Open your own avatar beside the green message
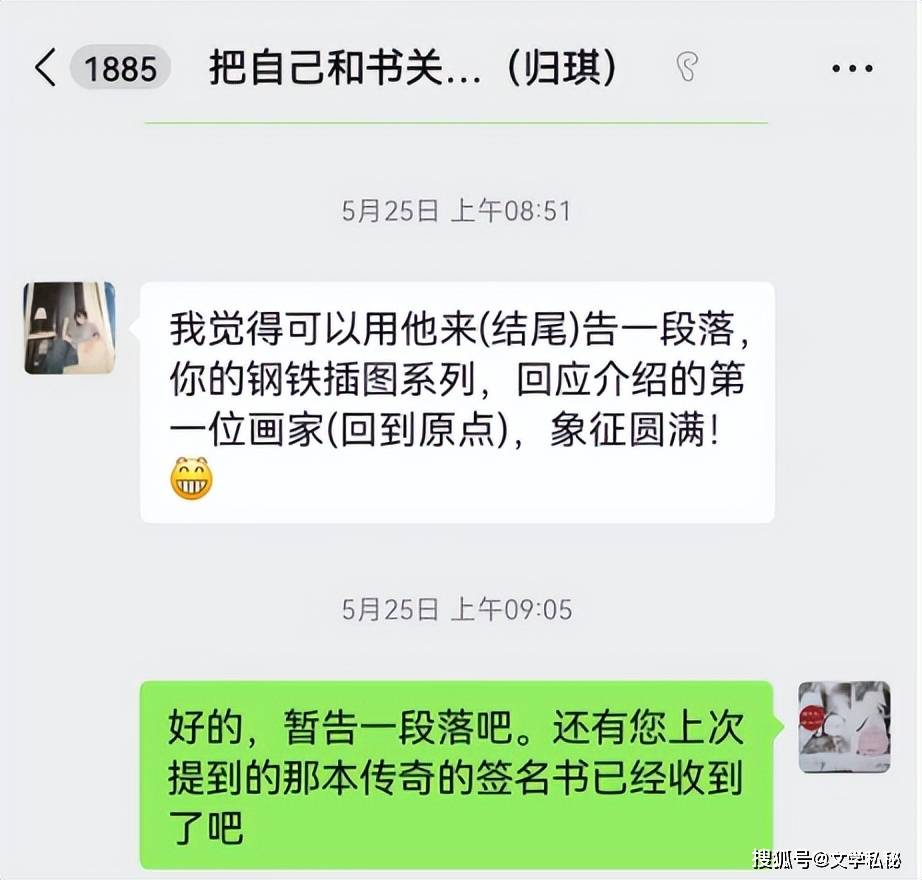This screenshot has height=880, width=922. pyautogui.click(x=844, y=727)
